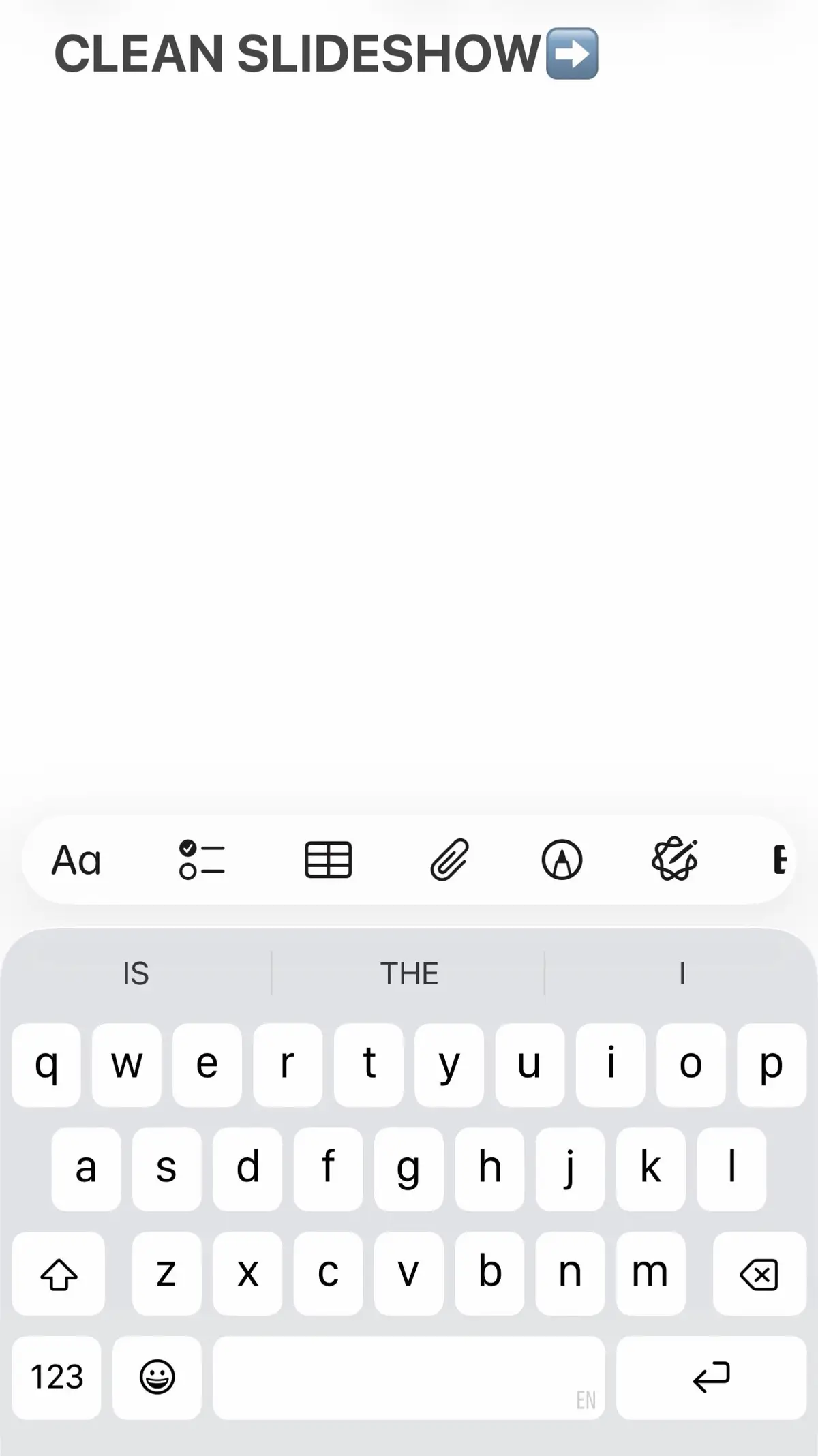Choose the keyboard suggestion "THE"
Image resolution: width=818 pixels, height=1456 pixels.
409,973
